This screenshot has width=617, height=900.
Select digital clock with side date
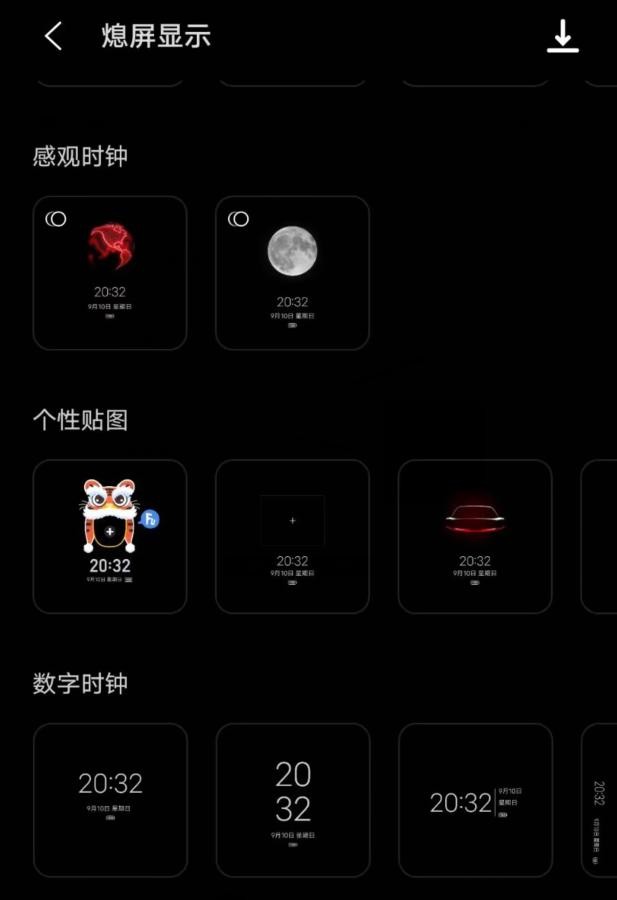(475, 800)
